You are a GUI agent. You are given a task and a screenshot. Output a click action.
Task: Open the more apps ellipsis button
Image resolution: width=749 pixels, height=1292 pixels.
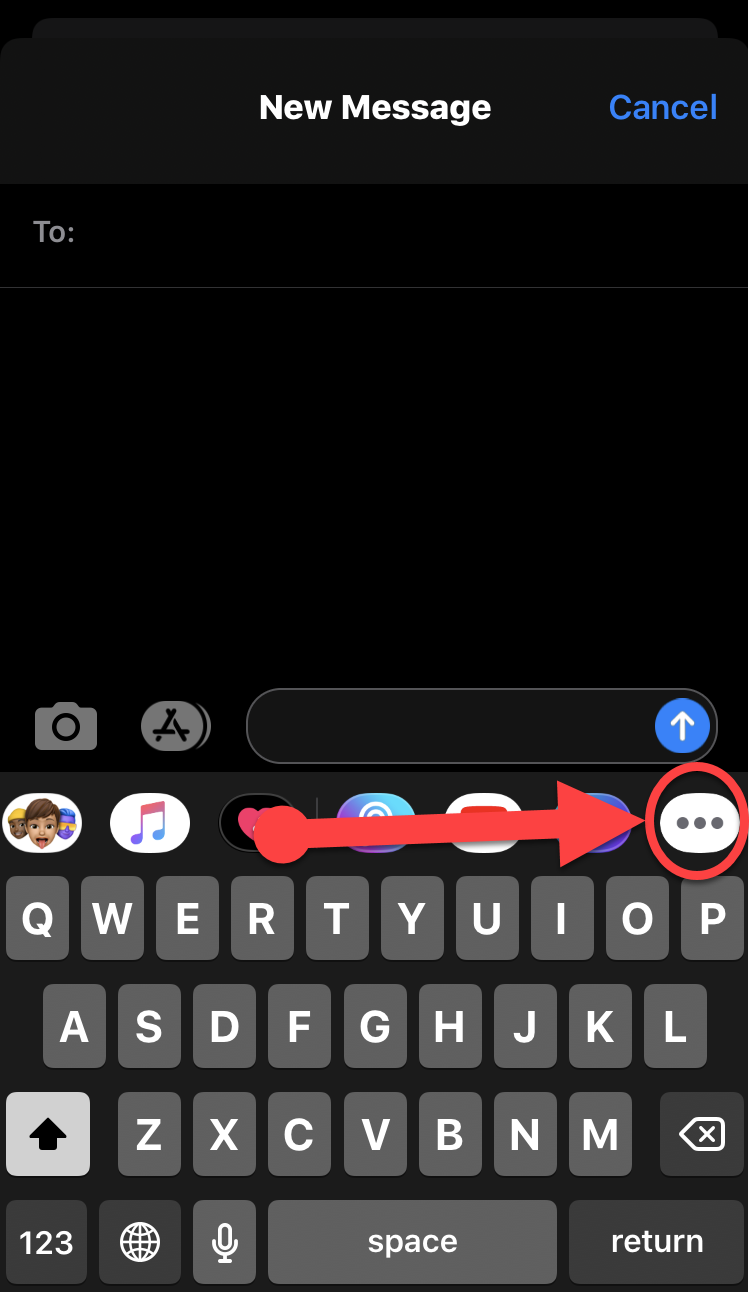699,824
